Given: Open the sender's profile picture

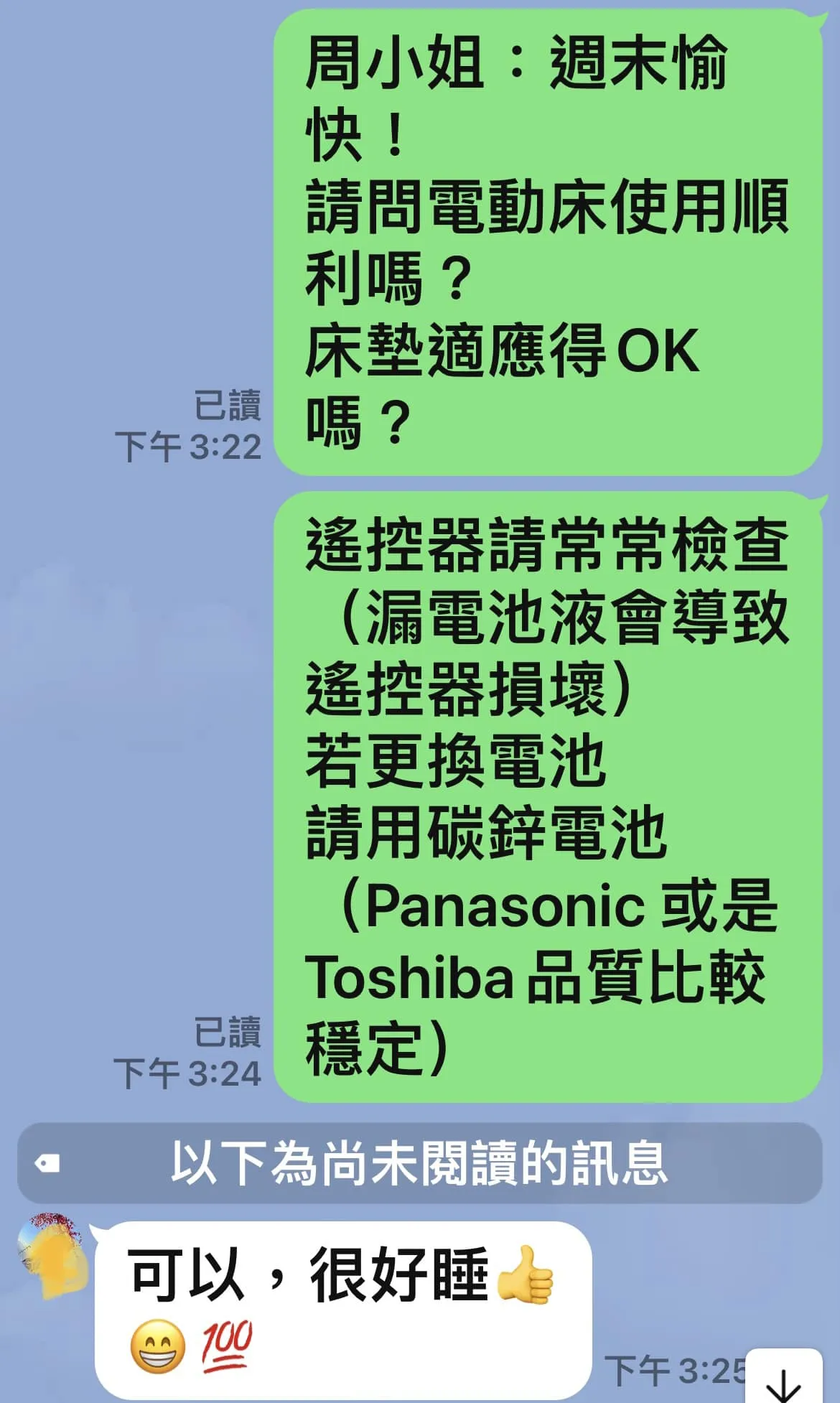Looking at the screenshot, I should pyautogui.click(x=52, y=1257).
